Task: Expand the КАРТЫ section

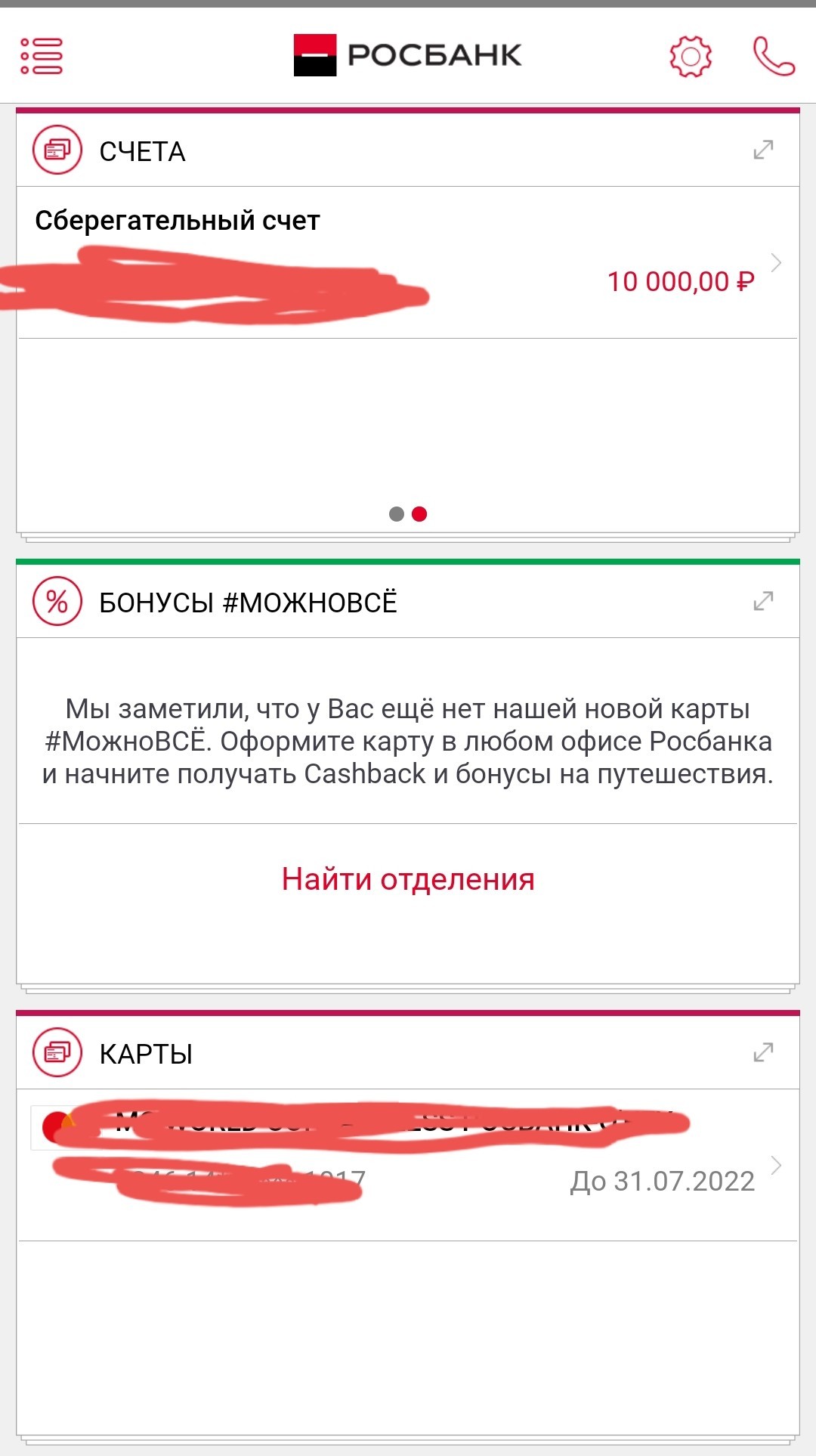Action: pos(763,1052)
